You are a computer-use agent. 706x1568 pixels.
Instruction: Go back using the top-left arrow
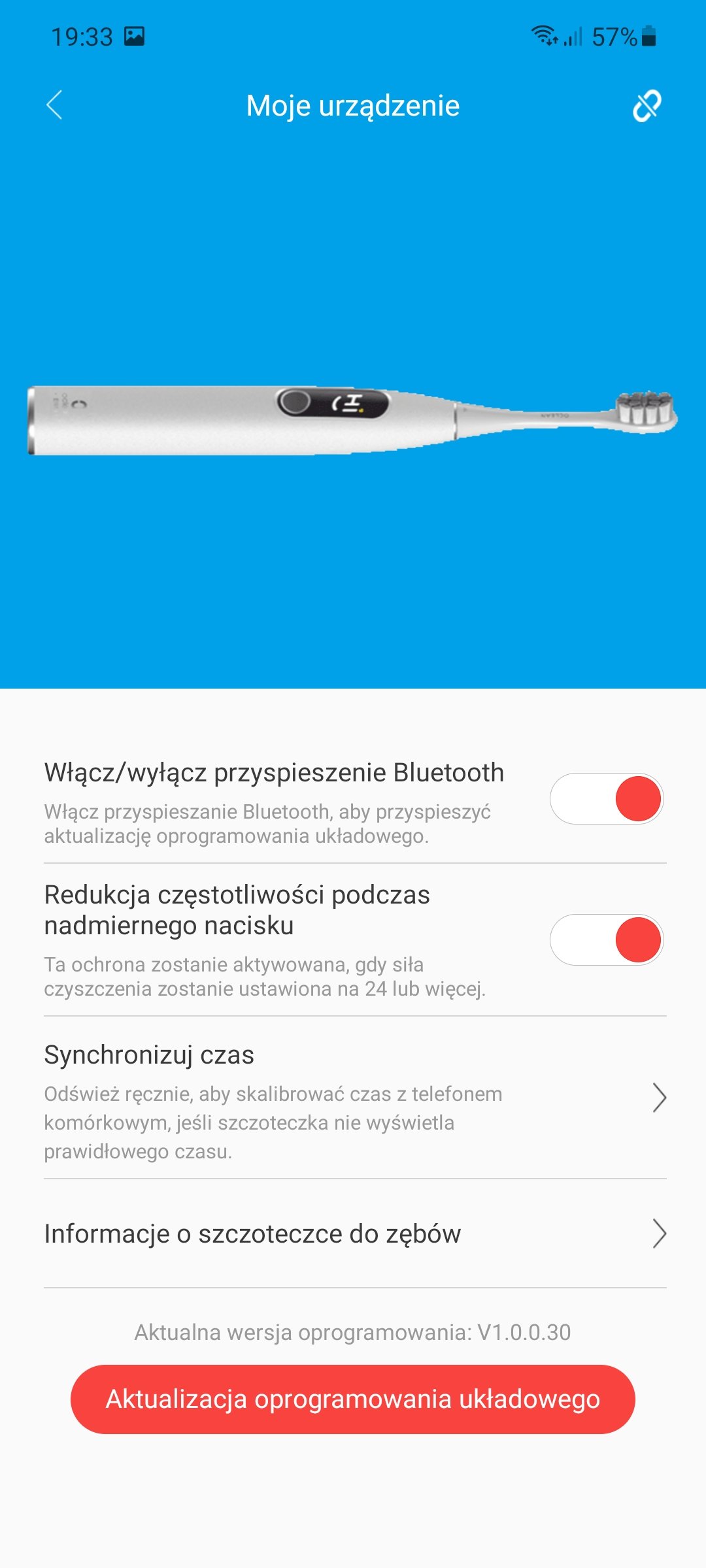[x=54, y=105]
